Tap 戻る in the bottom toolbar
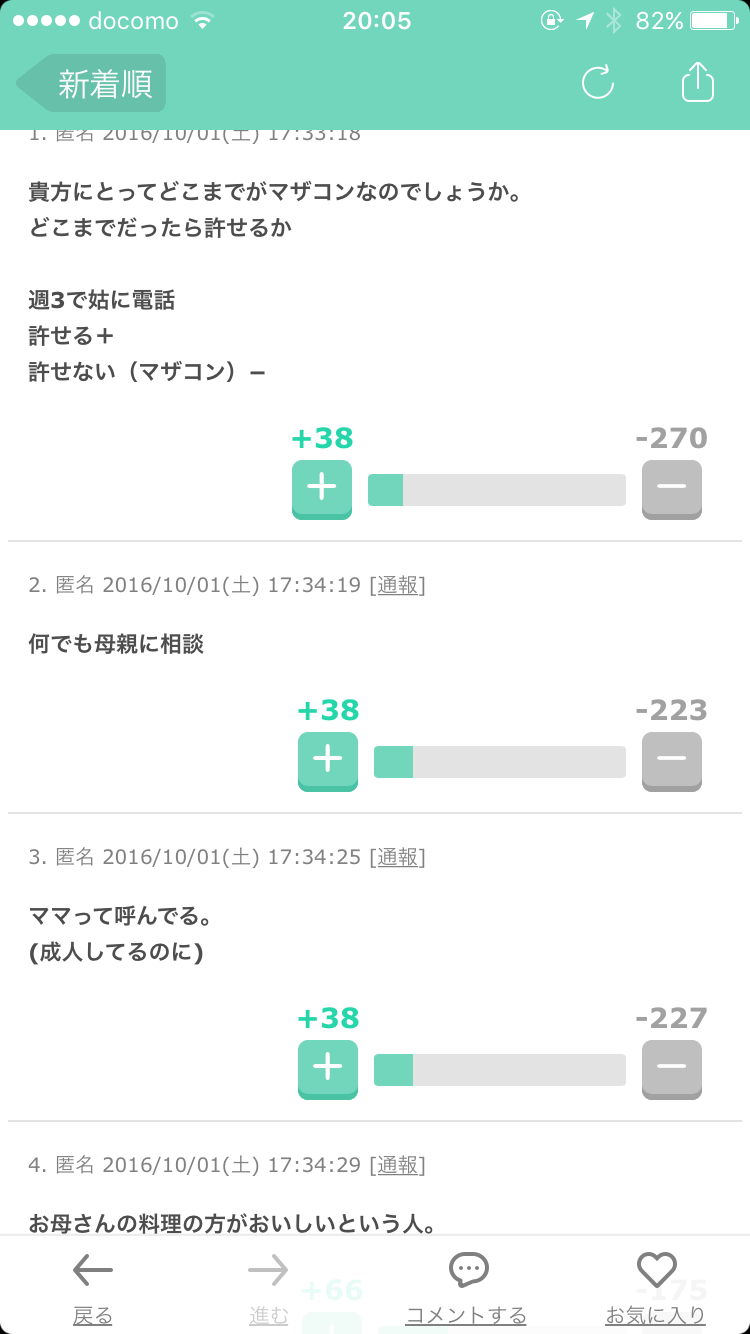This screenshot has height=1334, width=750. pos(93,1288)
